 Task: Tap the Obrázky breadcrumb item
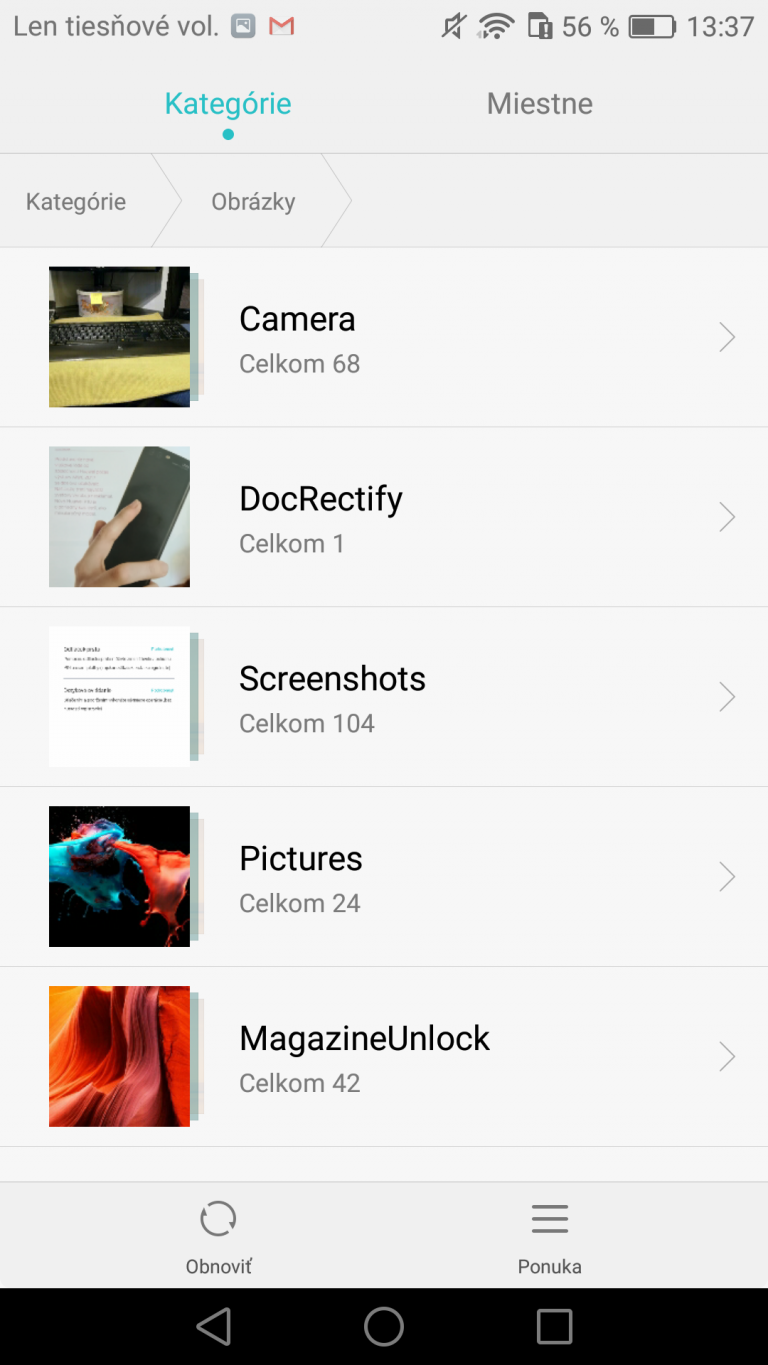[253, 201]
